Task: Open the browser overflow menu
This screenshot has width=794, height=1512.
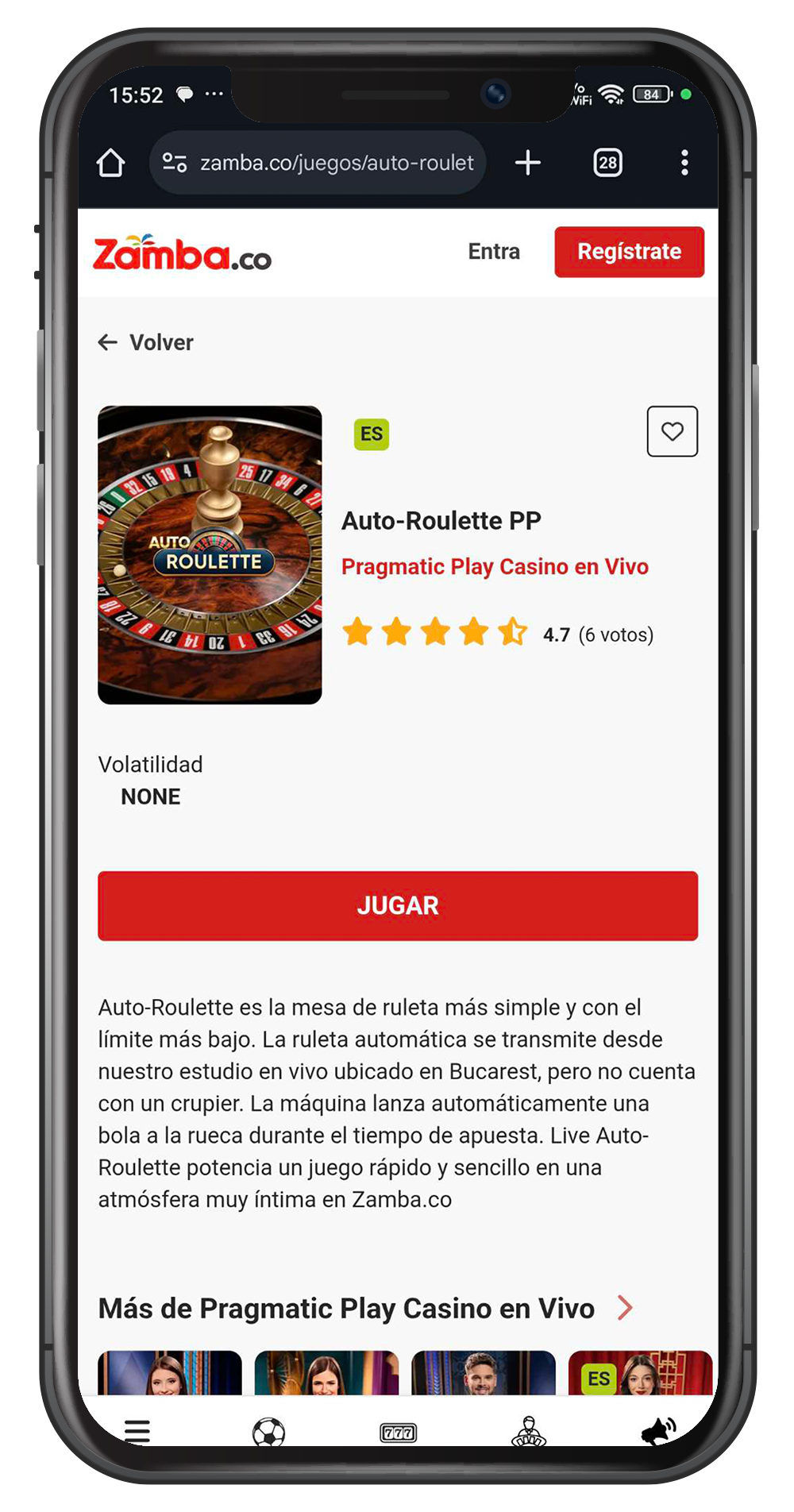Action: tap(684, 164)
